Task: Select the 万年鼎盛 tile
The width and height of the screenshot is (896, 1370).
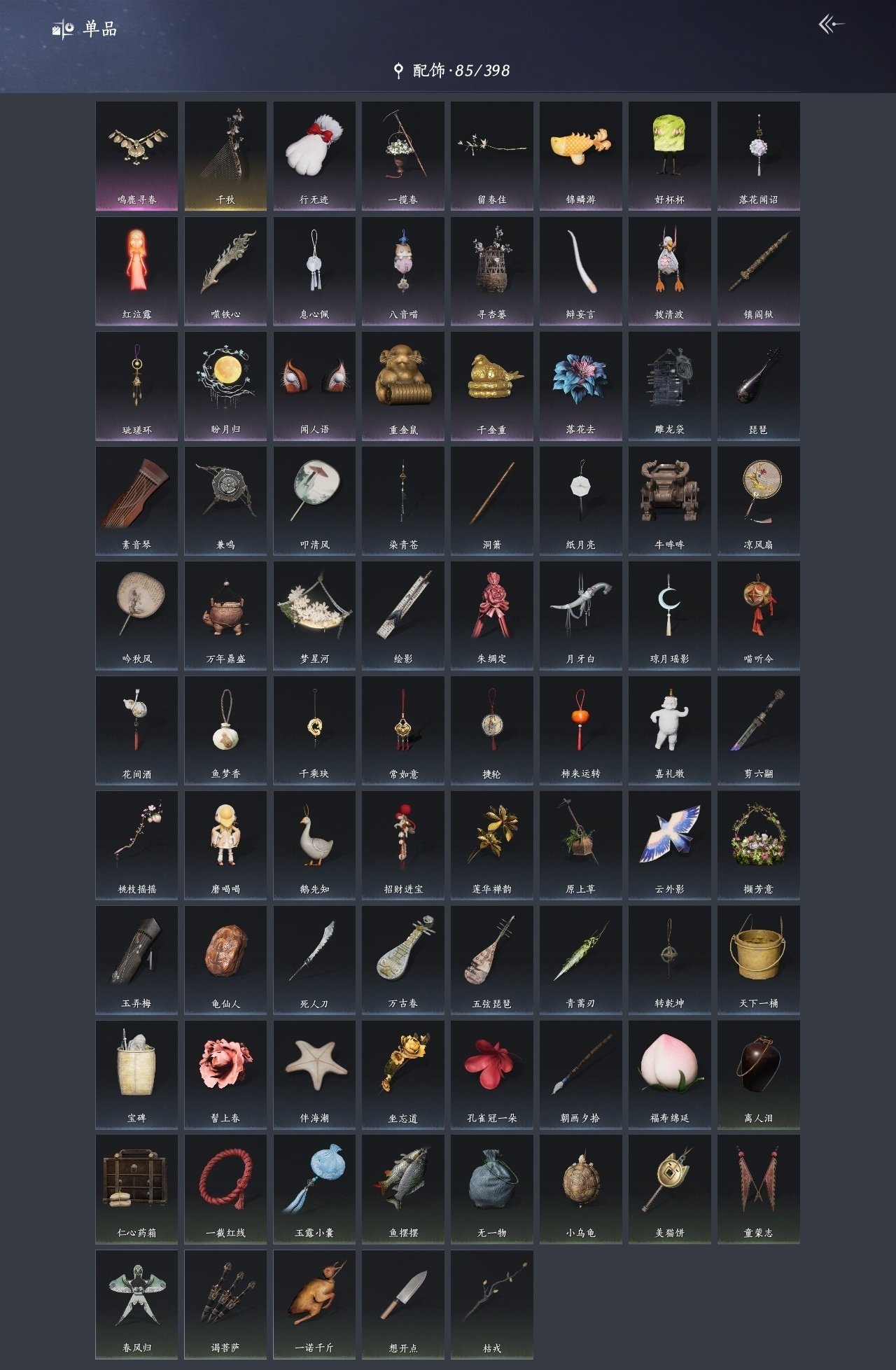Action: pos(225,615)
